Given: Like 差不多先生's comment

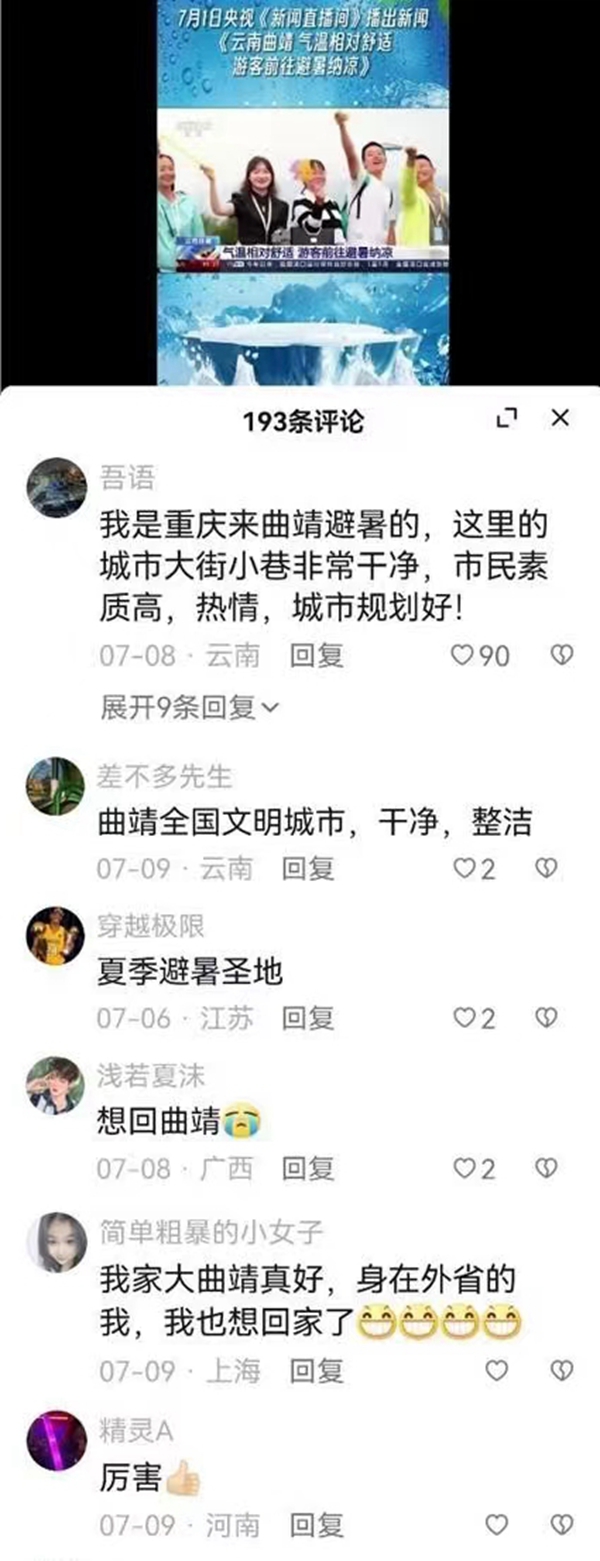Looking at the screenshot, I should [x=463, y=868].
